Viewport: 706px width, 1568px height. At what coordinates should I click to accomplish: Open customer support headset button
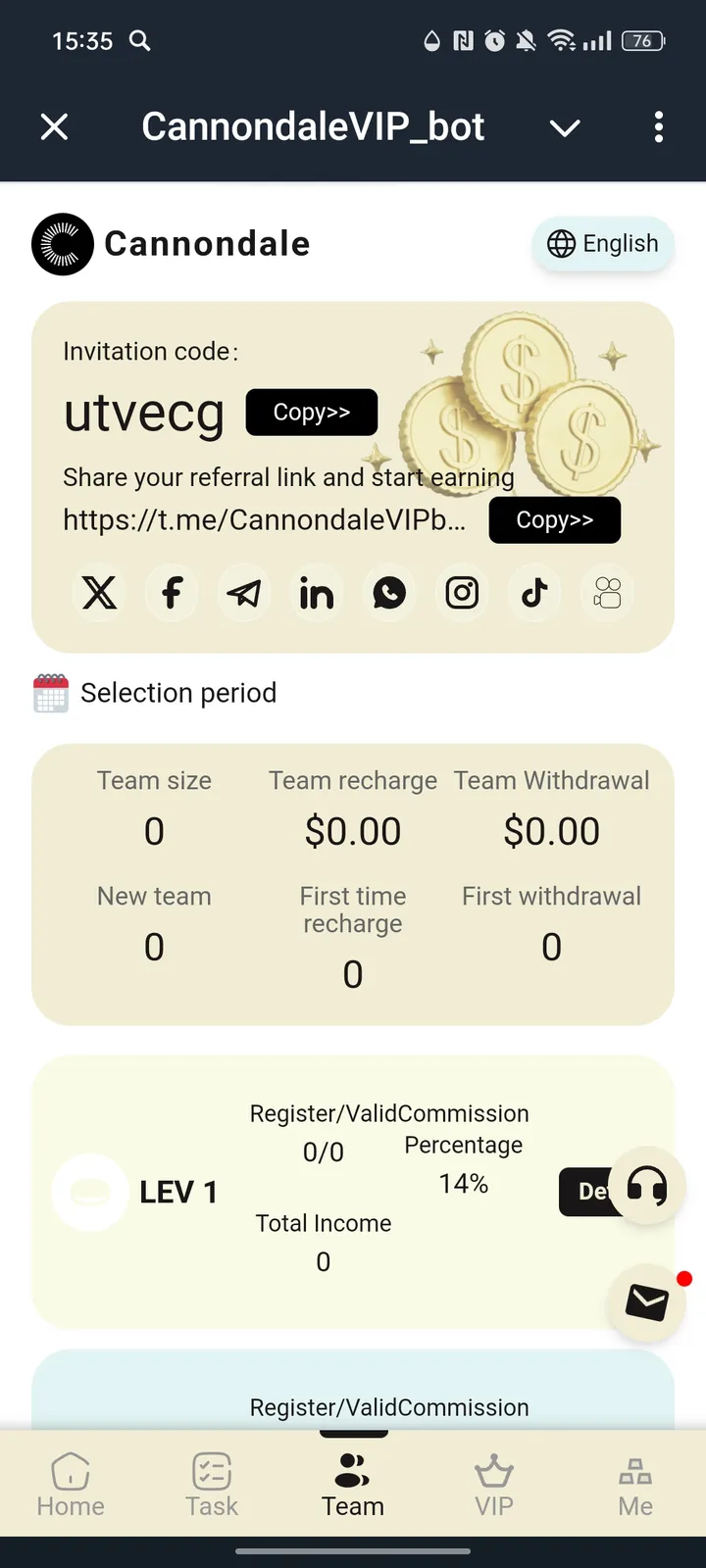pyautogui.click(x=646, y=1186)
